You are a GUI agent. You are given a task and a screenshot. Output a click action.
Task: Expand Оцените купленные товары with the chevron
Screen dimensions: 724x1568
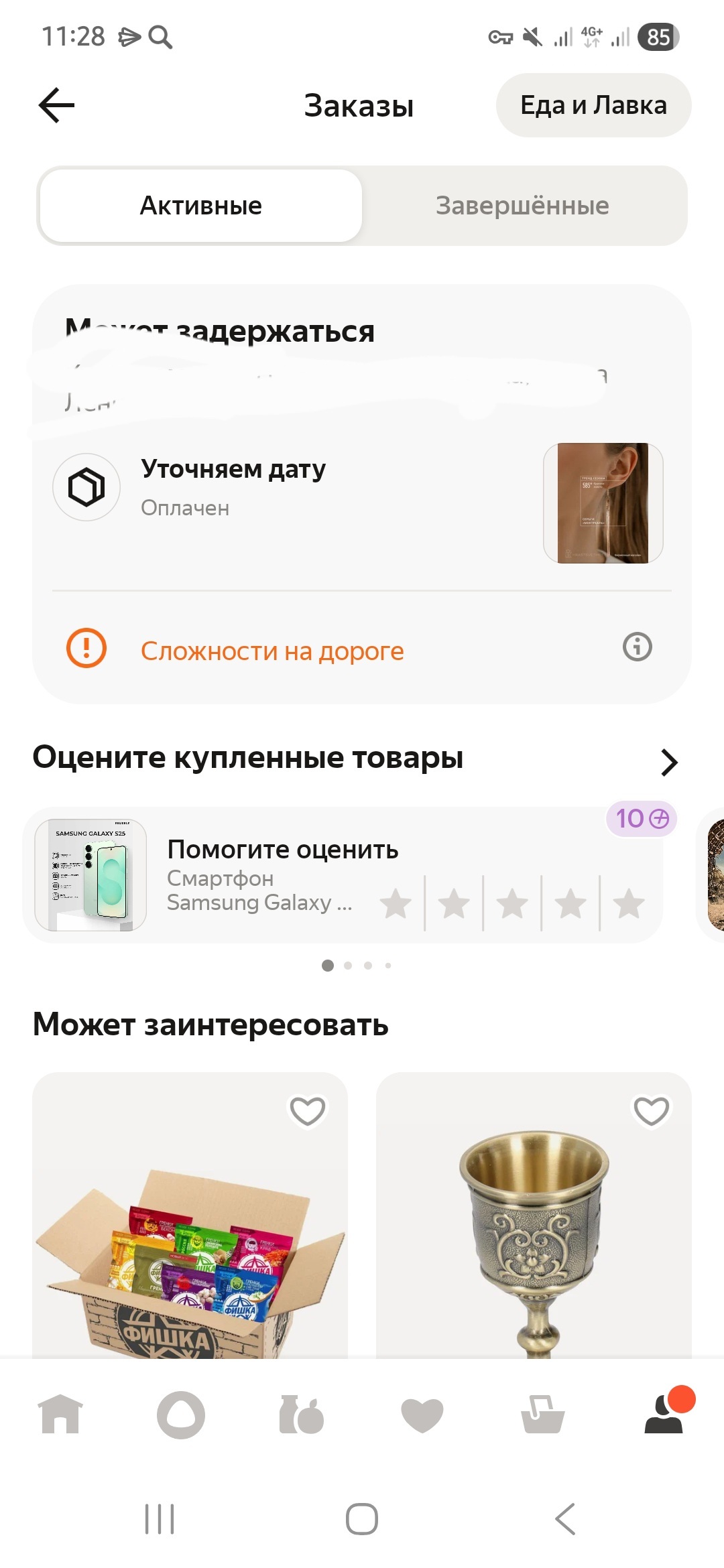point(669,762)
